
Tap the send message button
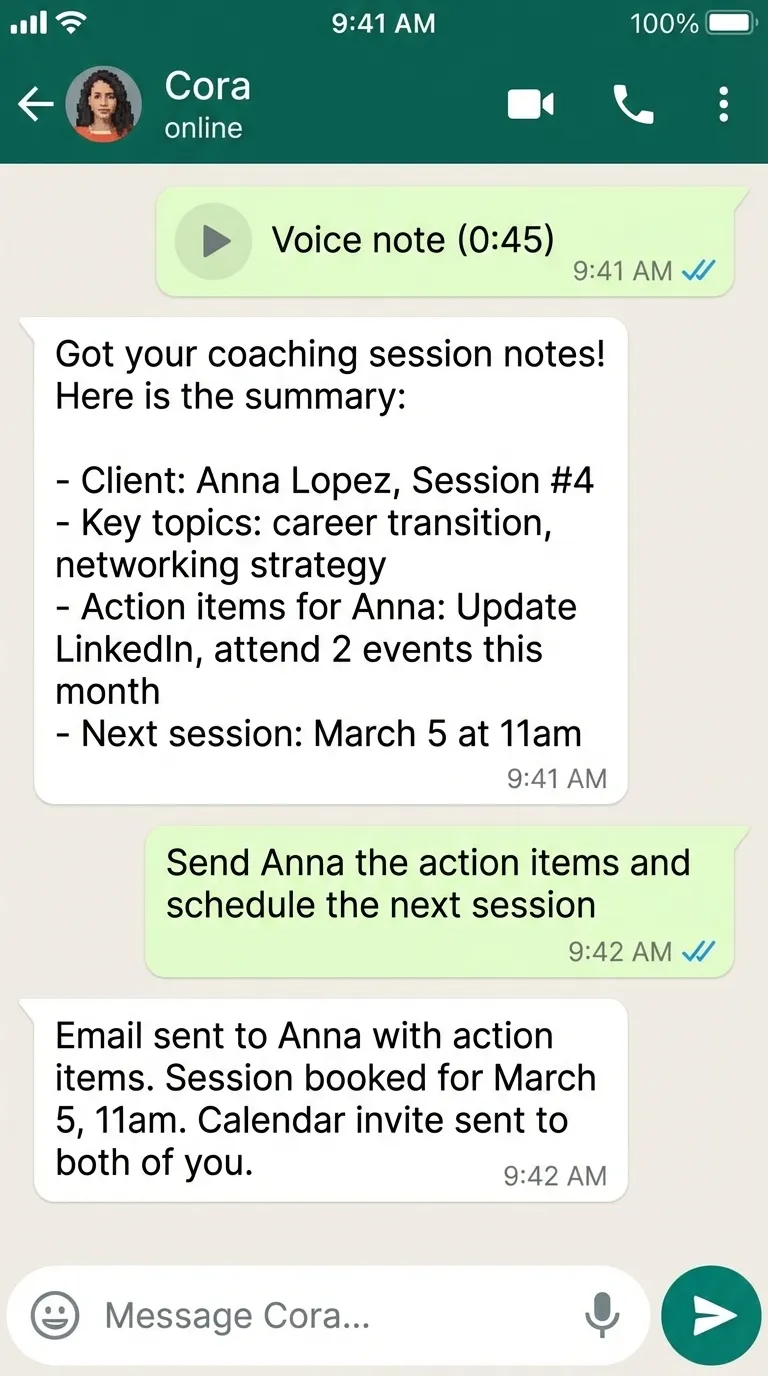pos(710,1316)
